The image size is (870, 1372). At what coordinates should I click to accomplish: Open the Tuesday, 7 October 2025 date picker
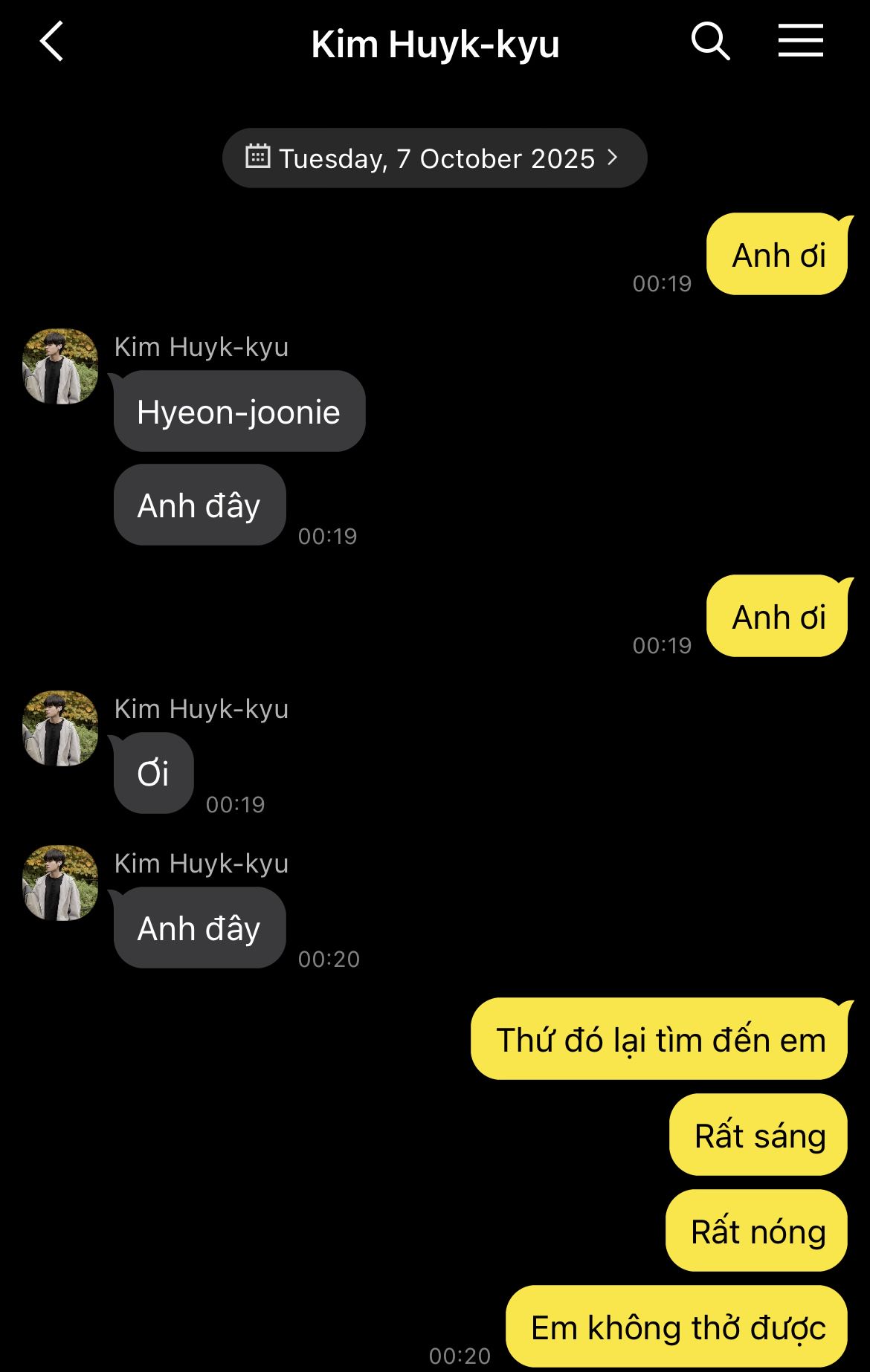[435, 158]
